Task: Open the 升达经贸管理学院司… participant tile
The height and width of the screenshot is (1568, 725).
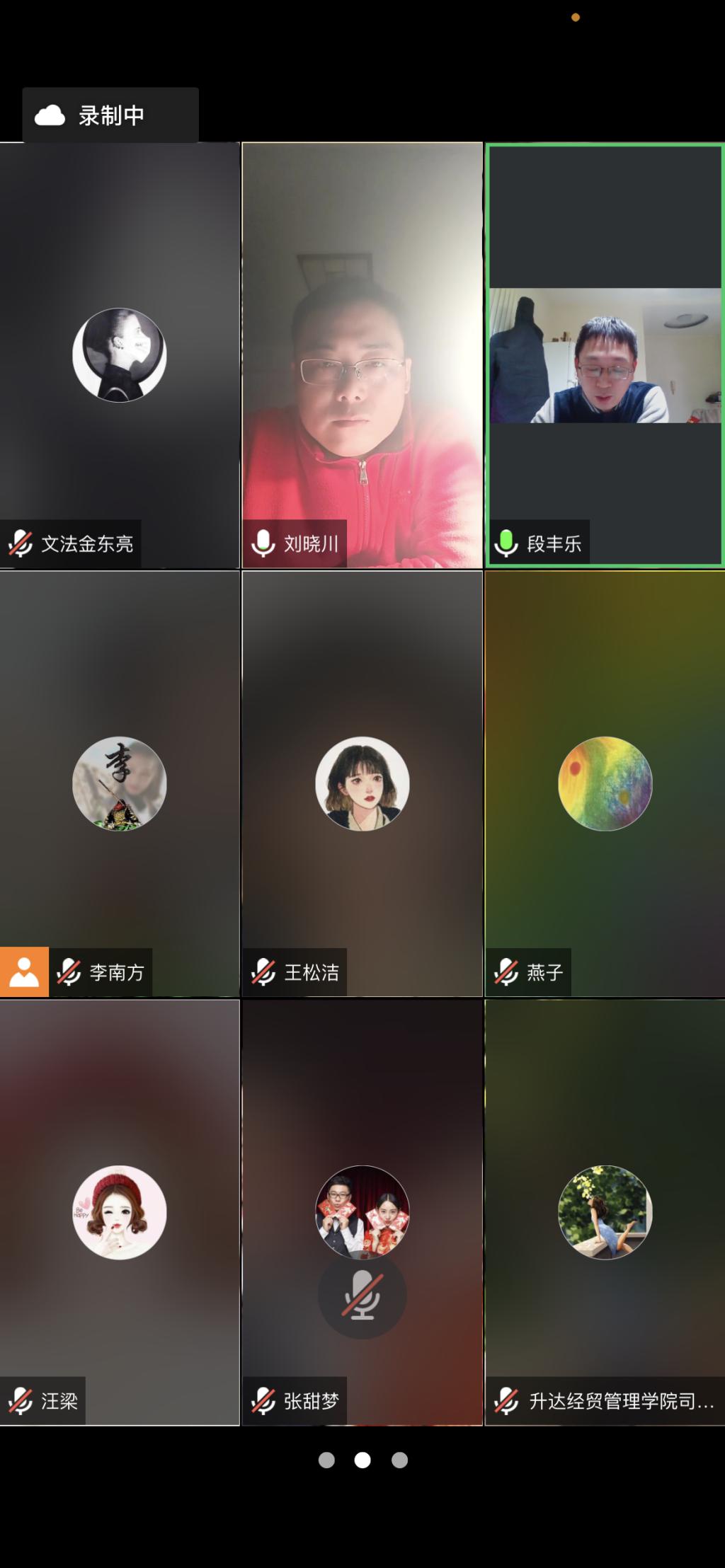Action: 605,1212
